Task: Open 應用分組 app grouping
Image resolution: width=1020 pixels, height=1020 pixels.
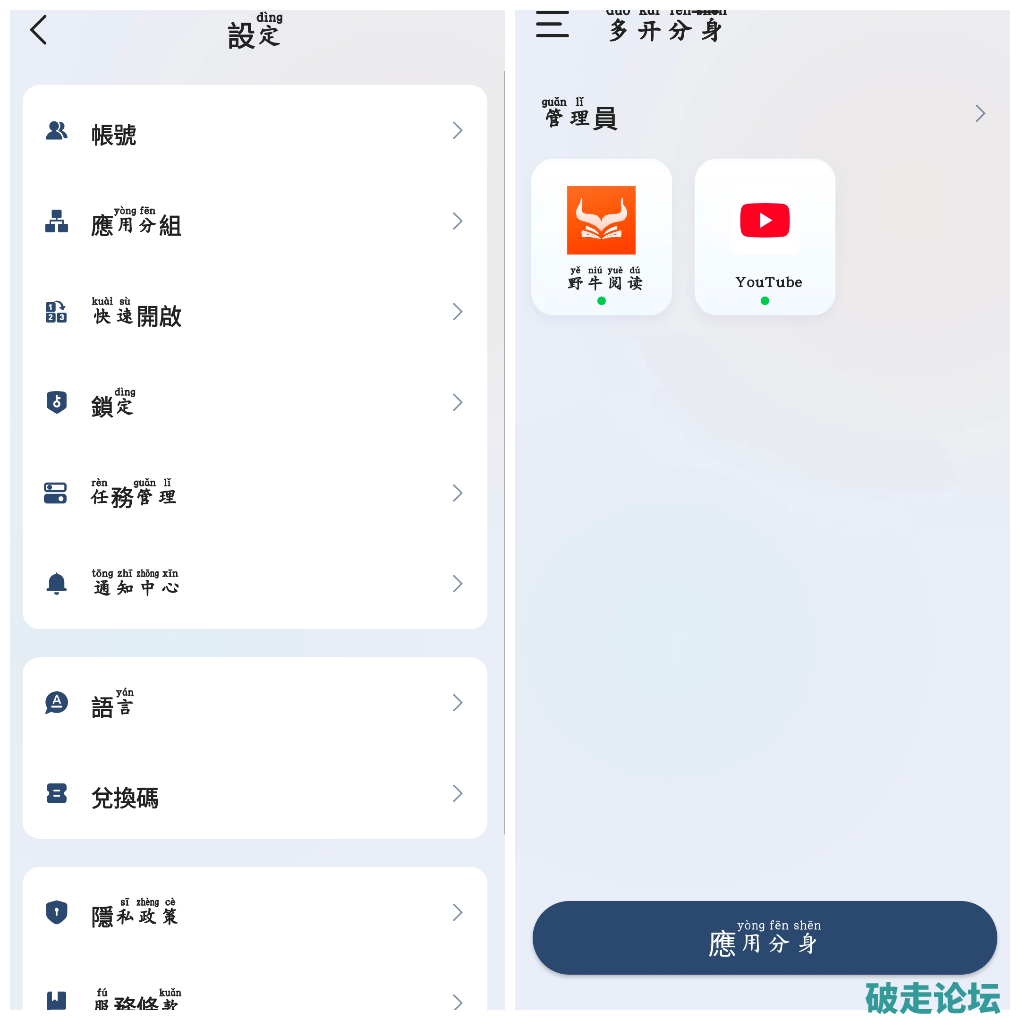Action: coord(254,222)
